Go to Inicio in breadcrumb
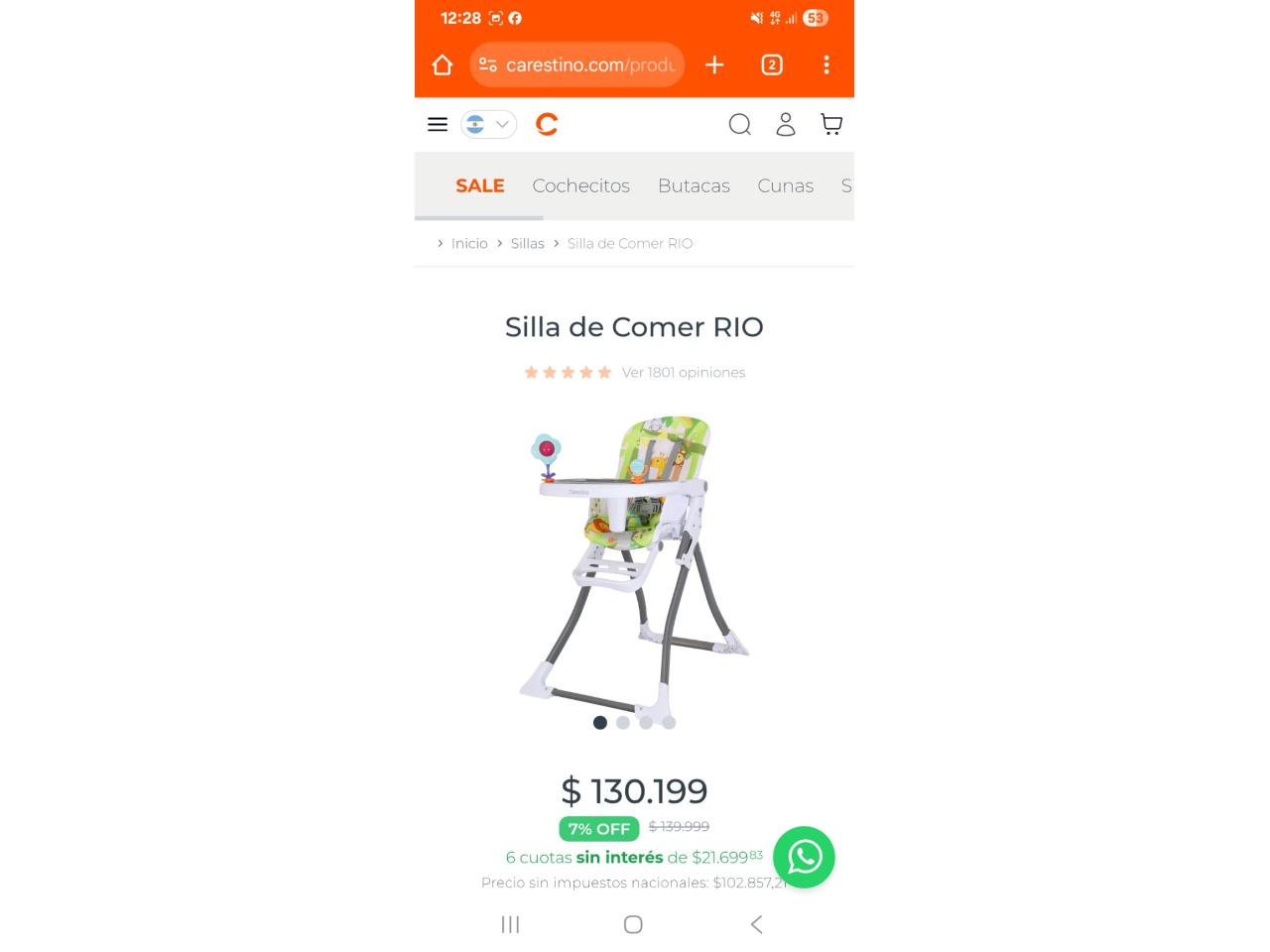Image resolution: width=1270 pixels, height=952 pixels. 469,243
